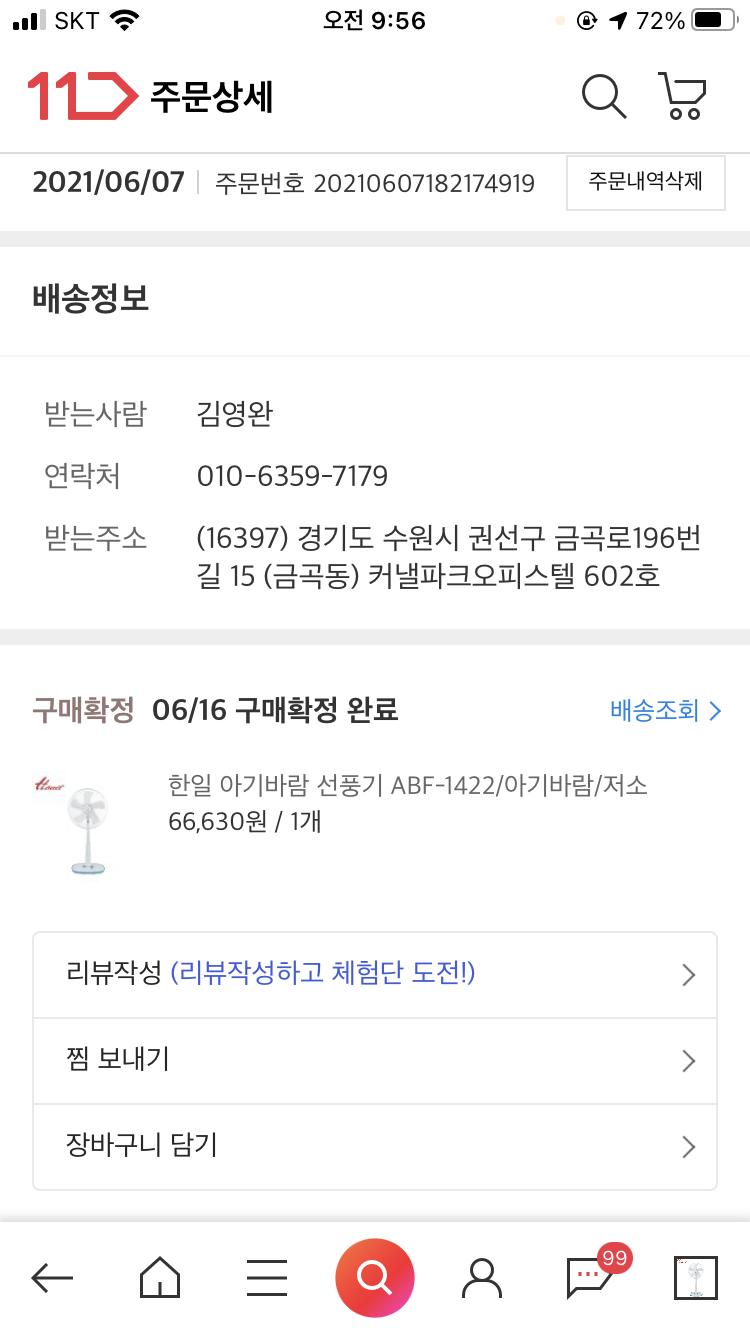Image resolution: width=750 pixels, height=1334 pixels.
Task: Tap the 주문내역삭제 button
Action: click(x=646, y=182)
